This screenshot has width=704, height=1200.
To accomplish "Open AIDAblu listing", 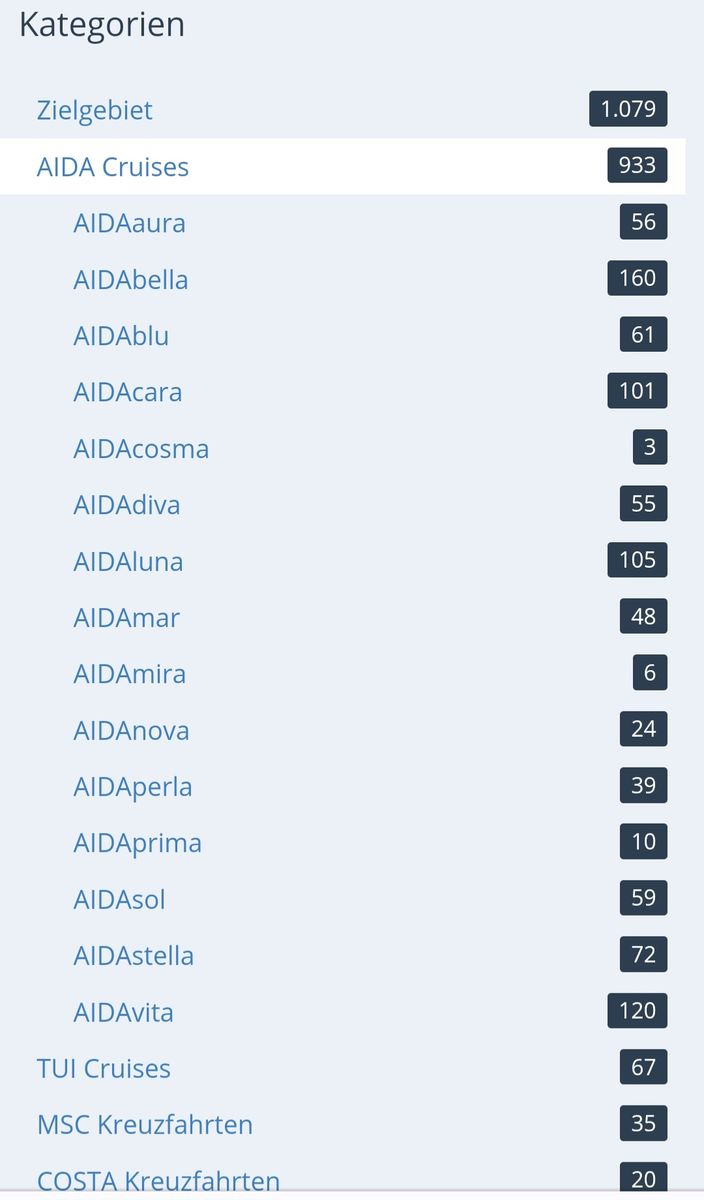I will tap(121, 336).
